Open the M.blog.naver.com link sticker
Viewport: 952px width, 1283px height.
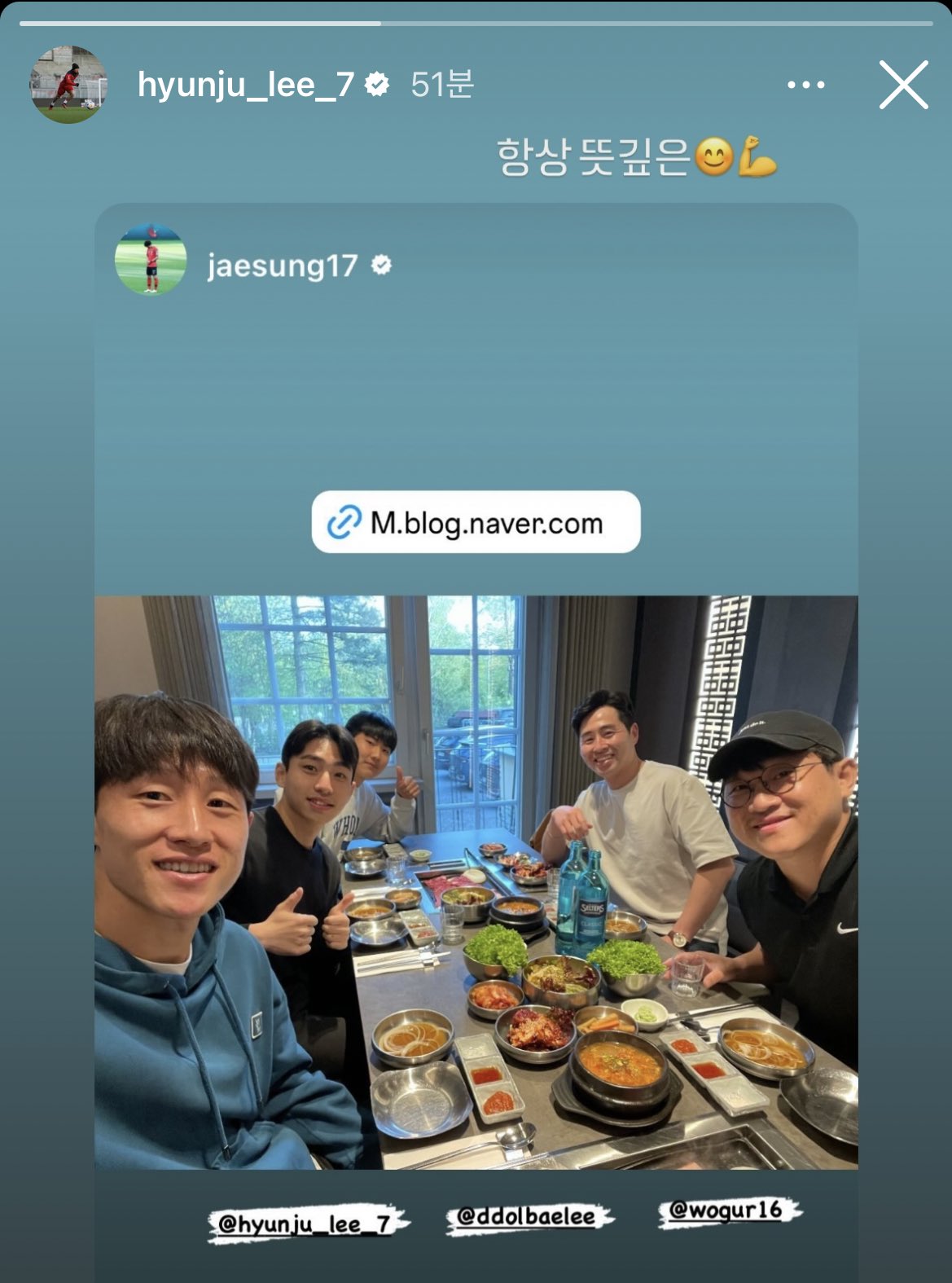point(476,522)
